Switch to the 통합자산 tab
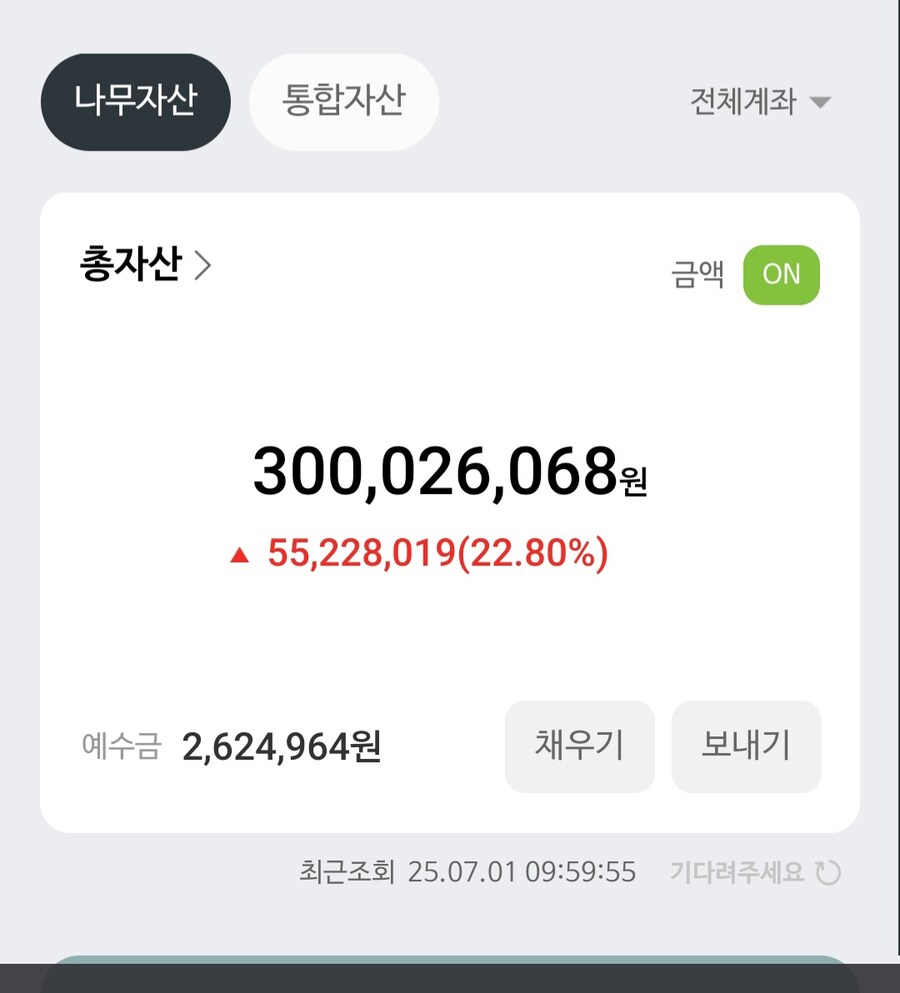Viewport: 900px width, 993px height. [343, 102]
